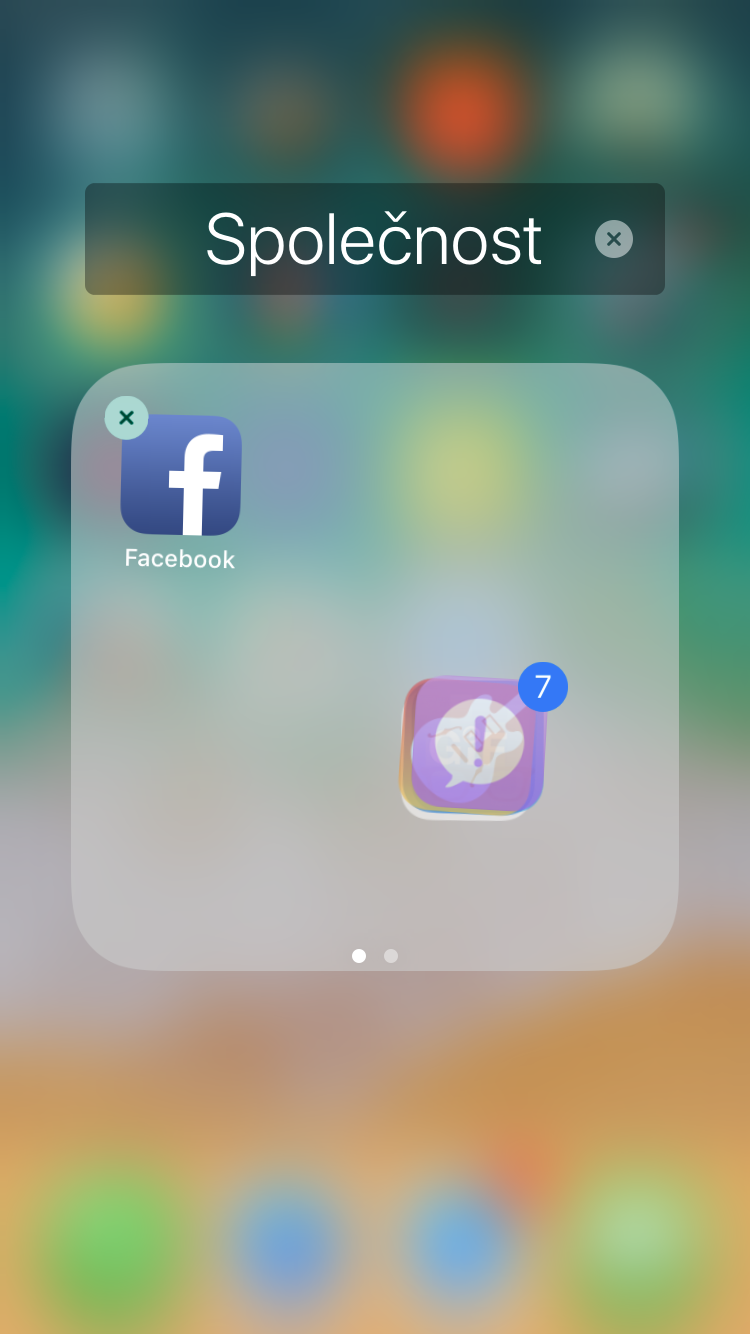Select the stacked app icons with badge 7
Screen dimensions: 750x1334
[x=473, y=748]
